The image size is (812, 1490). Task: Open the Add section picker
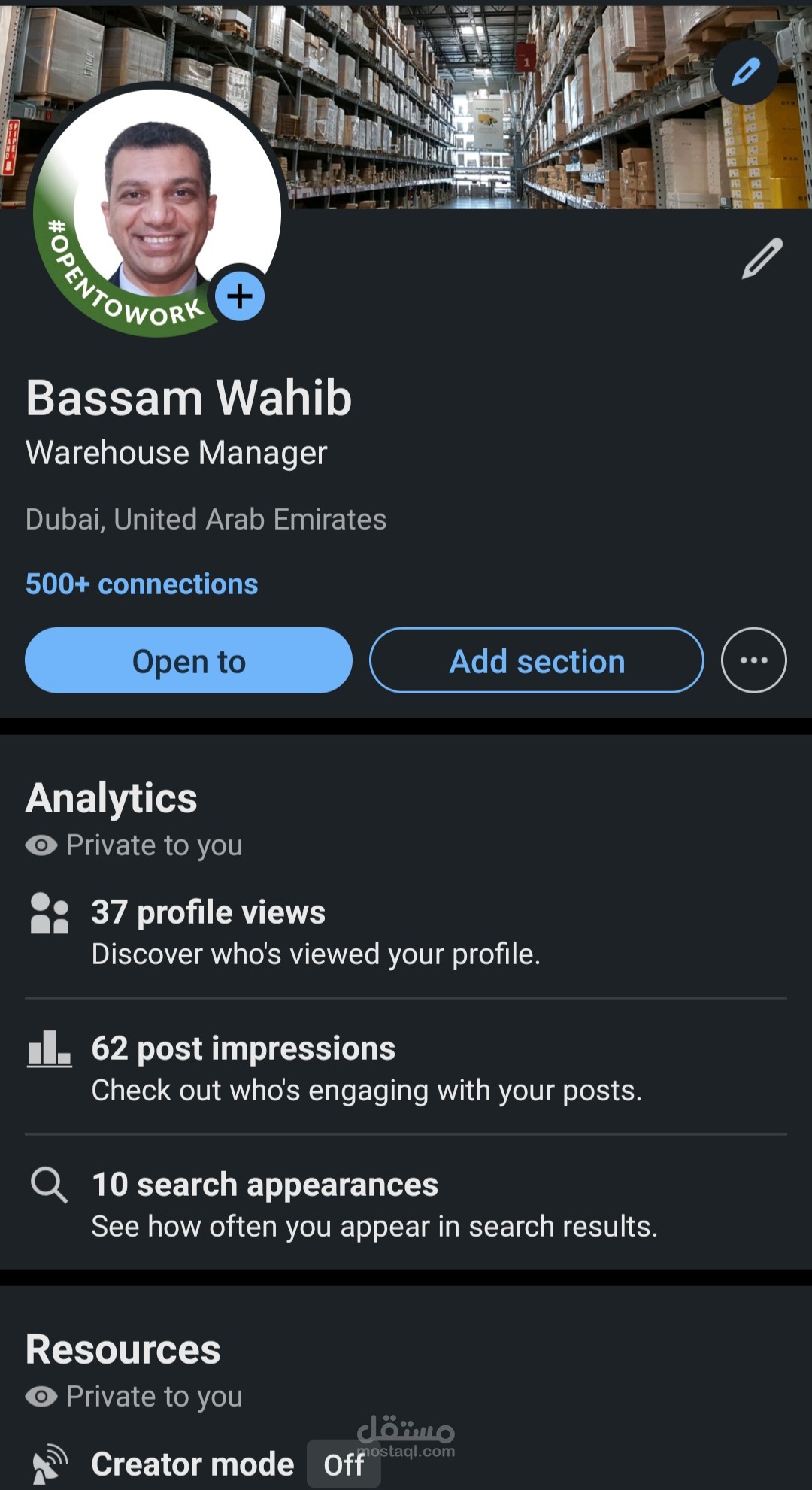[535, 660]
